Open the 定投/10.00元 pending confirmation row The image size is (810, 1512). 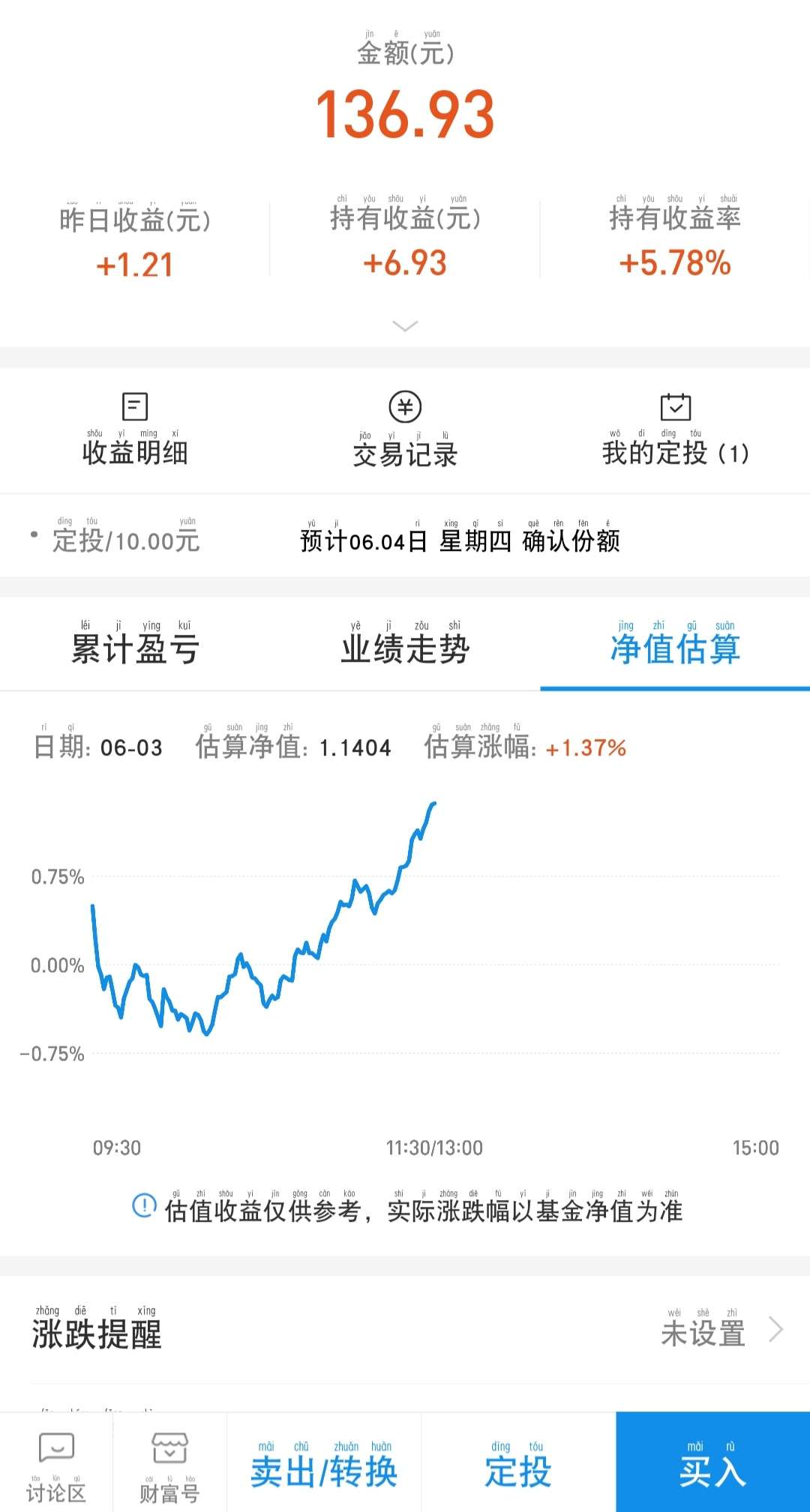coord(405,536)
